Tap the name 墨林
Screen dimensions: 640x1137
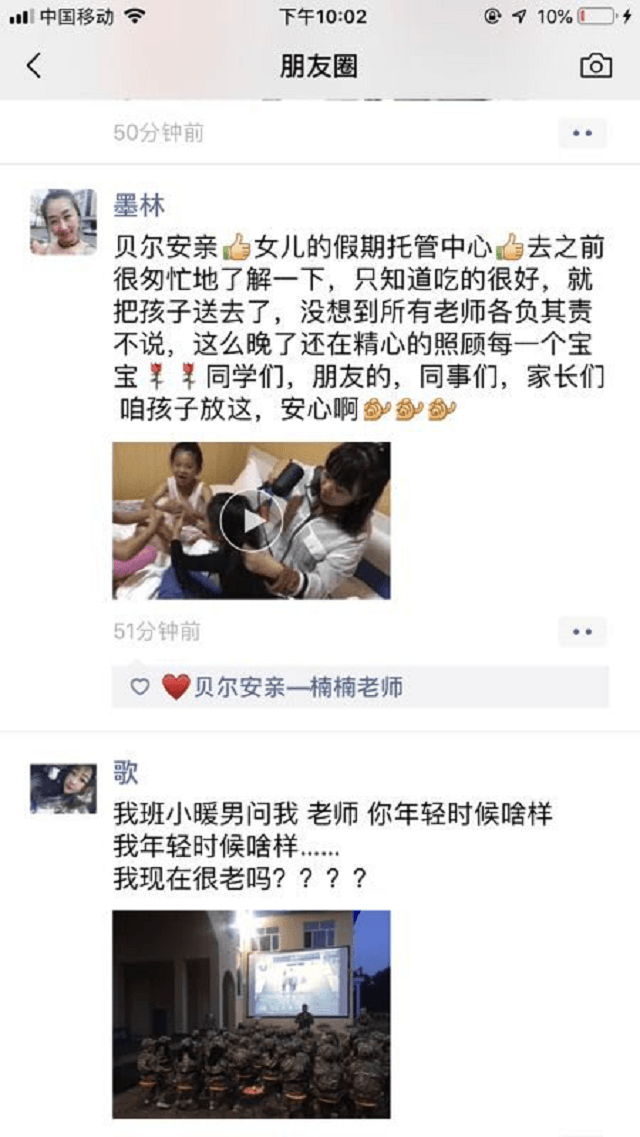point(138,206)
